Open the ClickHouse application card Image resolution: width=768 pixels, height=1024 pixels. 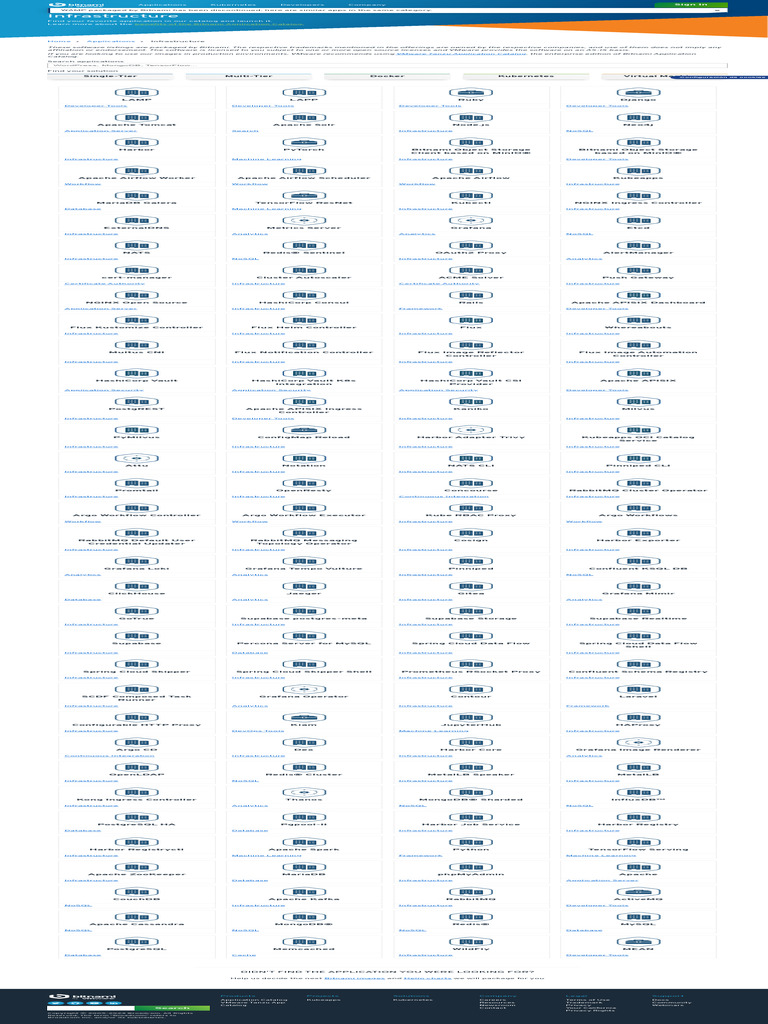tap(136, 591)
